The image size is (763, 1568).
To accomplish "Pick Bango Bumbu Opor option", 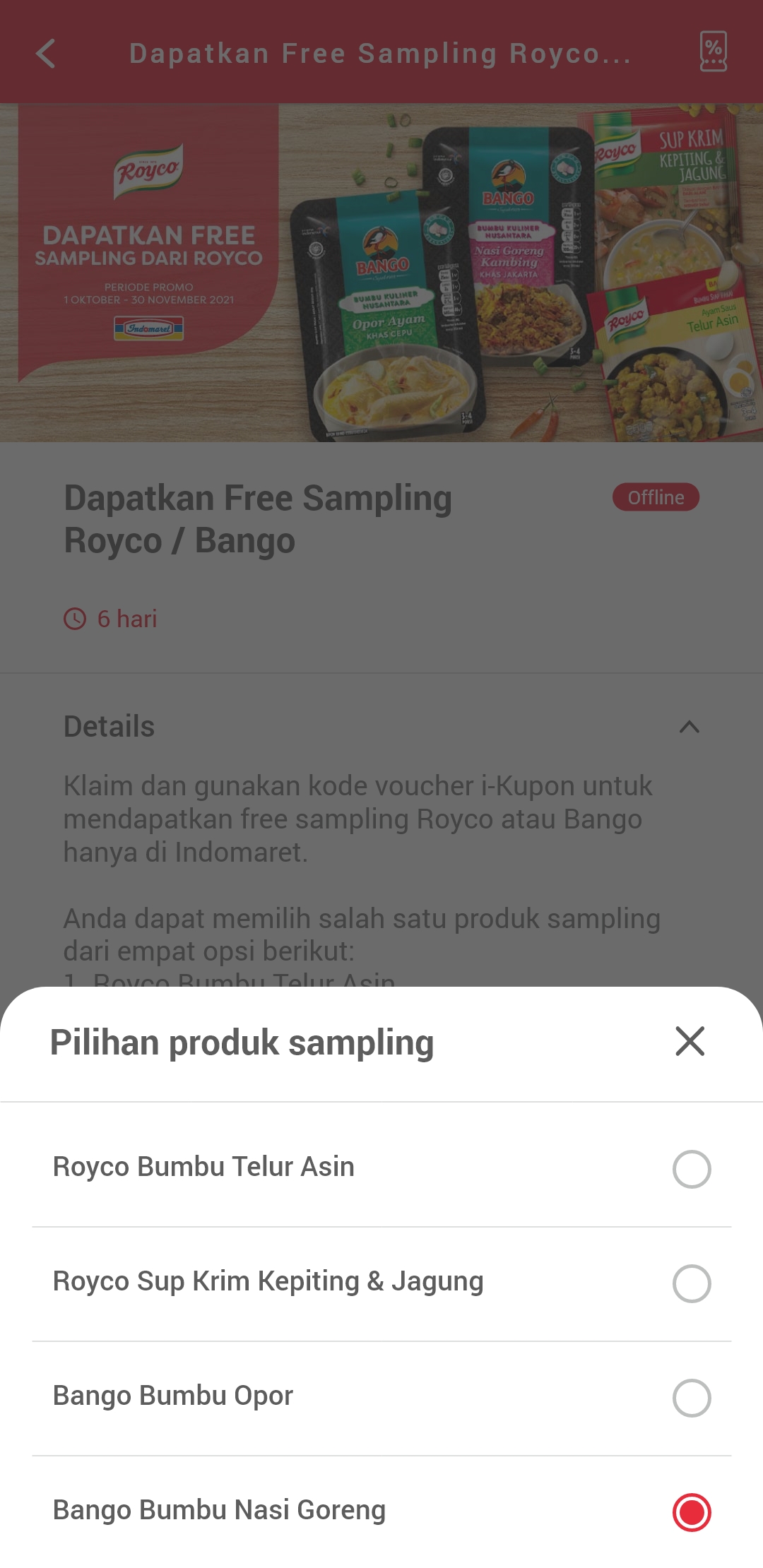I will [381, 1397].
